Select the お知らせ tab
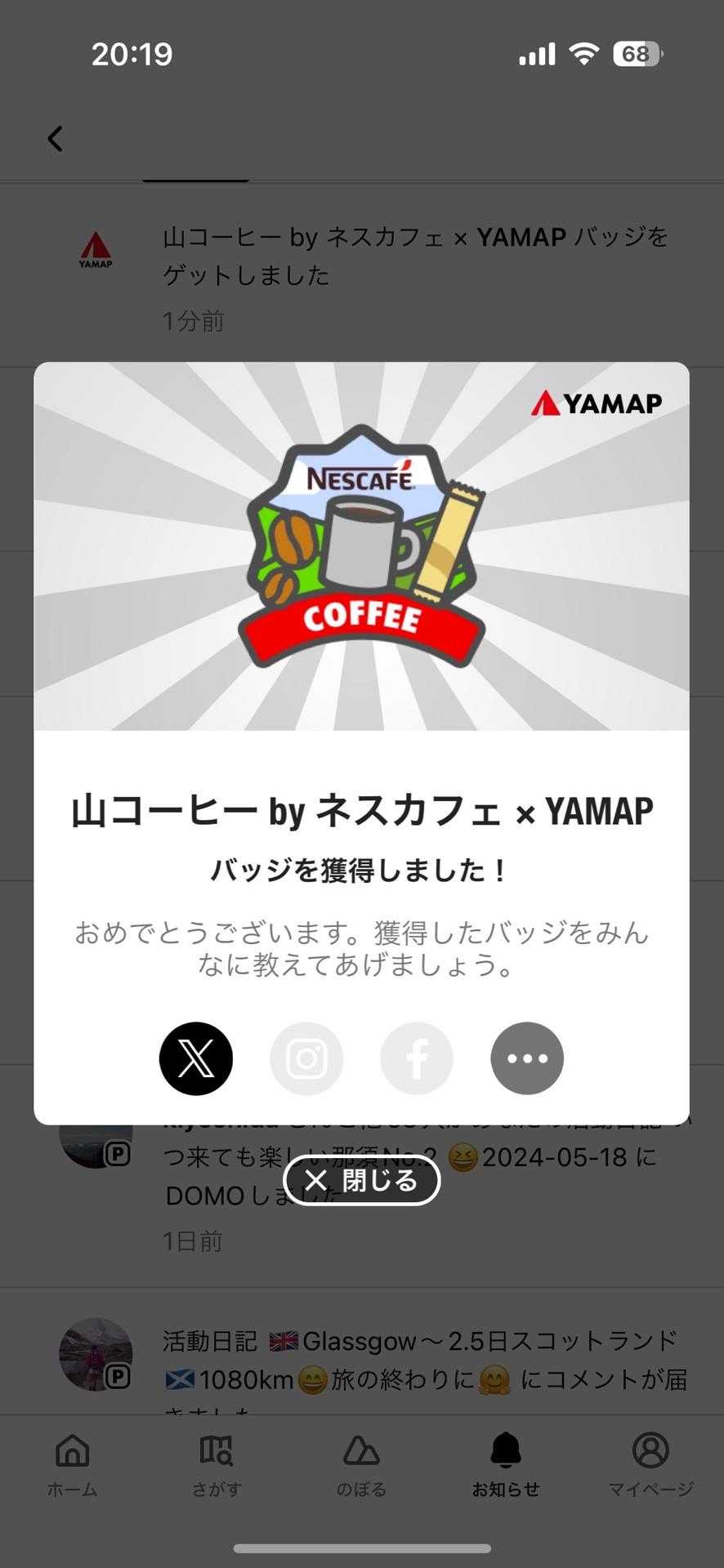 506,1465
